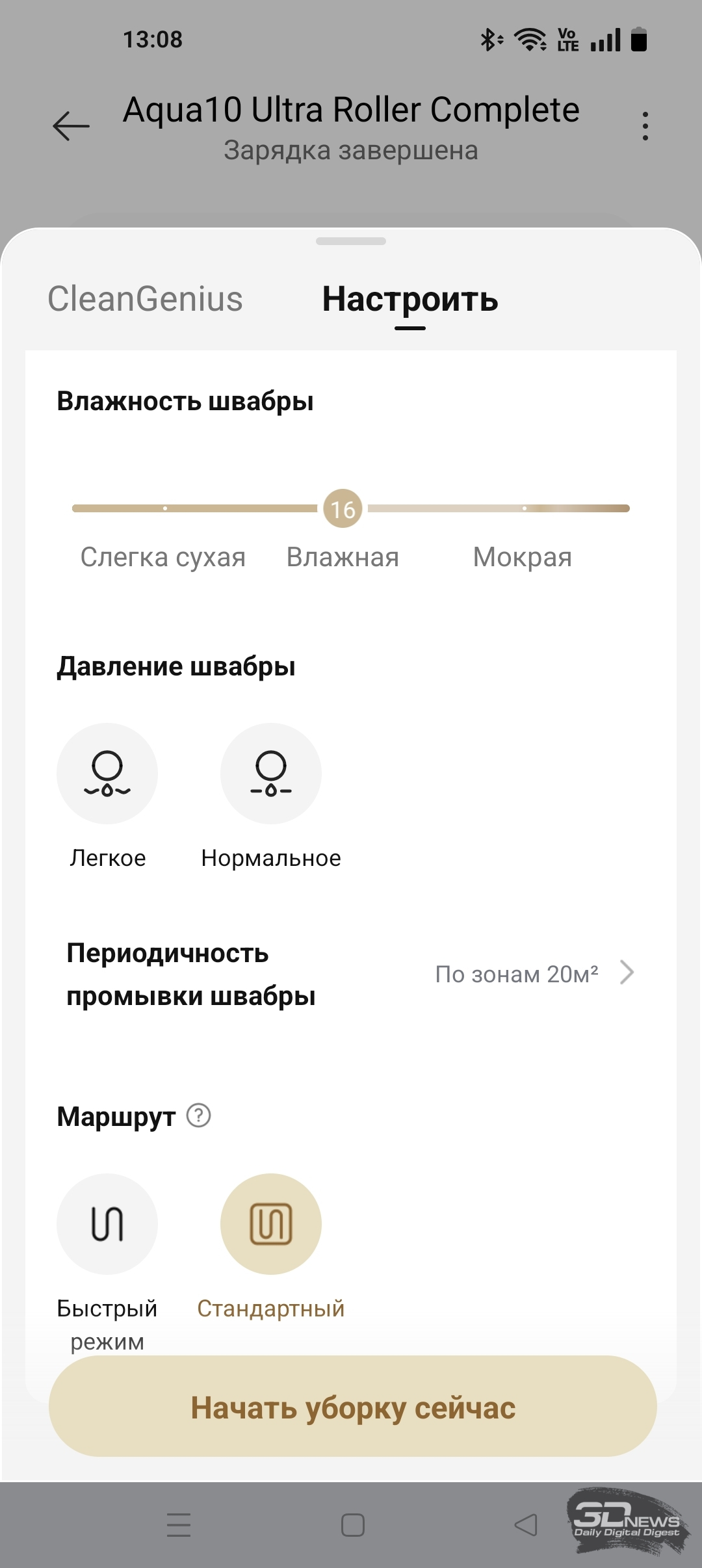Set mop humidity to Мокрая
Image resolution: width=702 pixels, height=1568 pixels.
coord(524,509)
